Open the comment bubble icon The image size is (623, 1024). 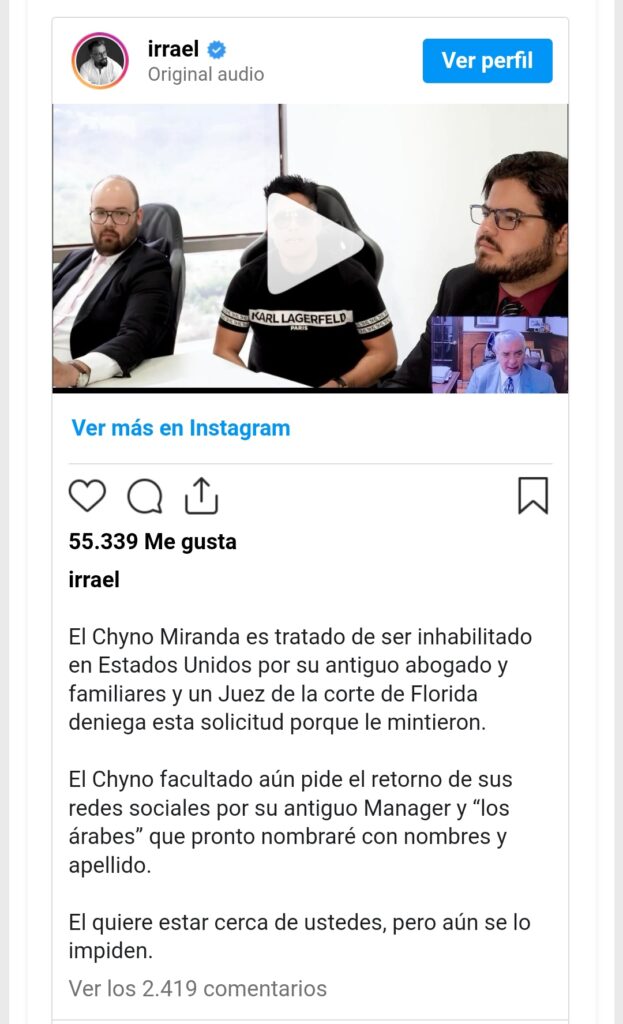click(145, 496)
